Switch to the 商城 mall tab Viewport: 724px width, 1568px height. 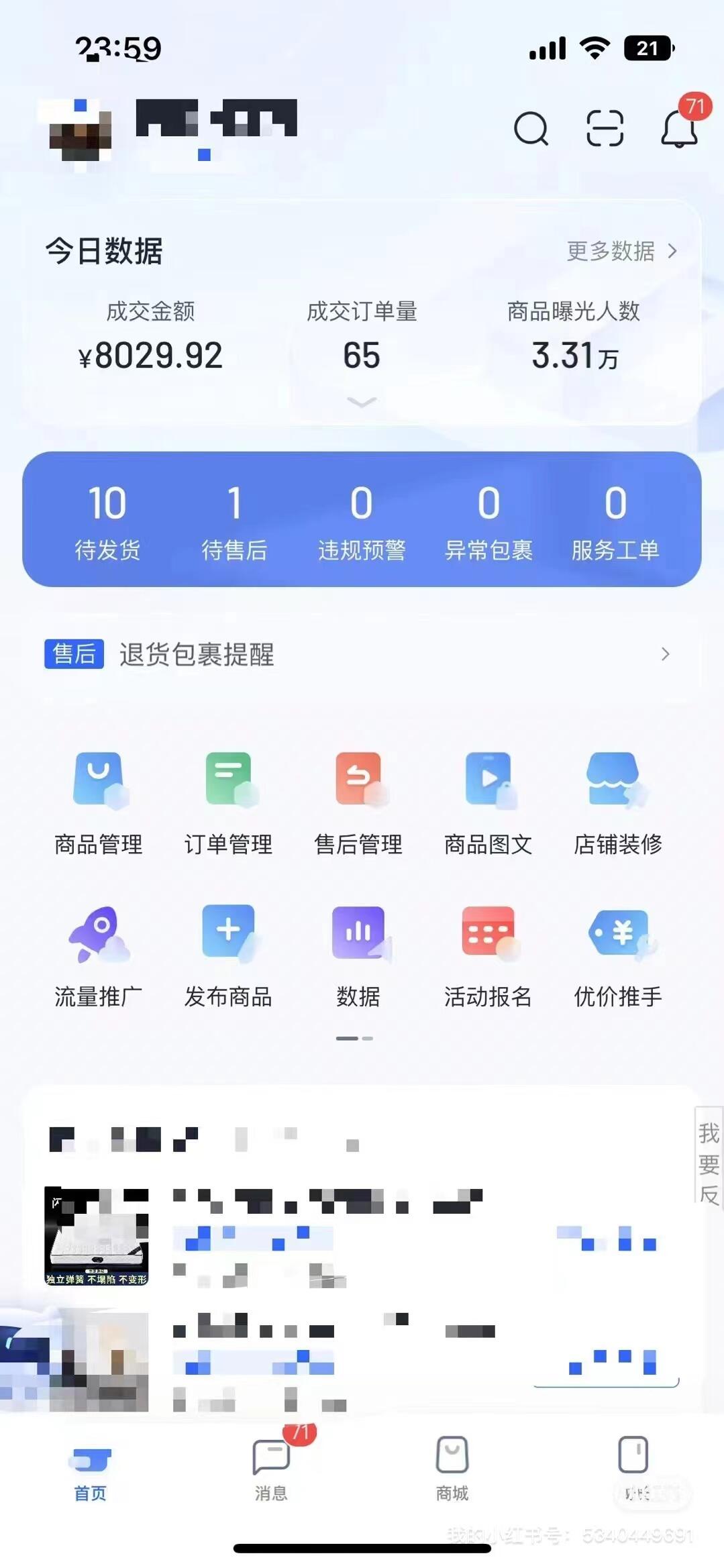click(452, 1467)
